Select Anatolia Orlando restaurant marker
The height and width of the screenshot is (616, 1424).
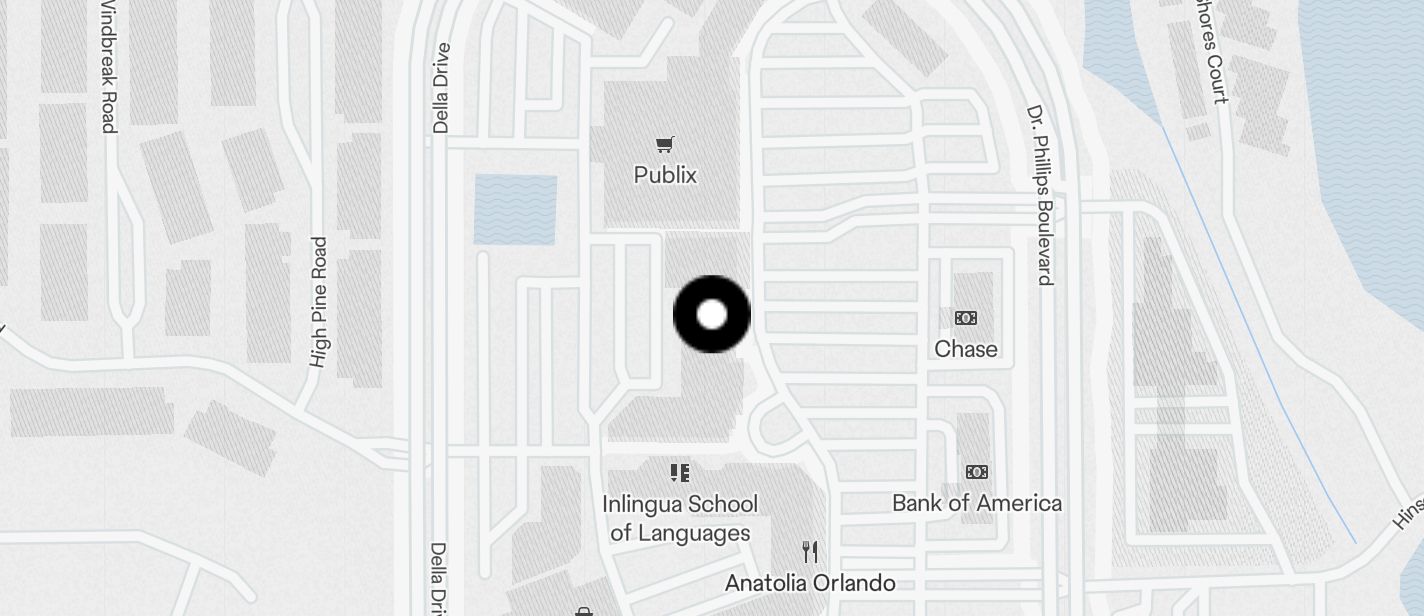(810, 552)
